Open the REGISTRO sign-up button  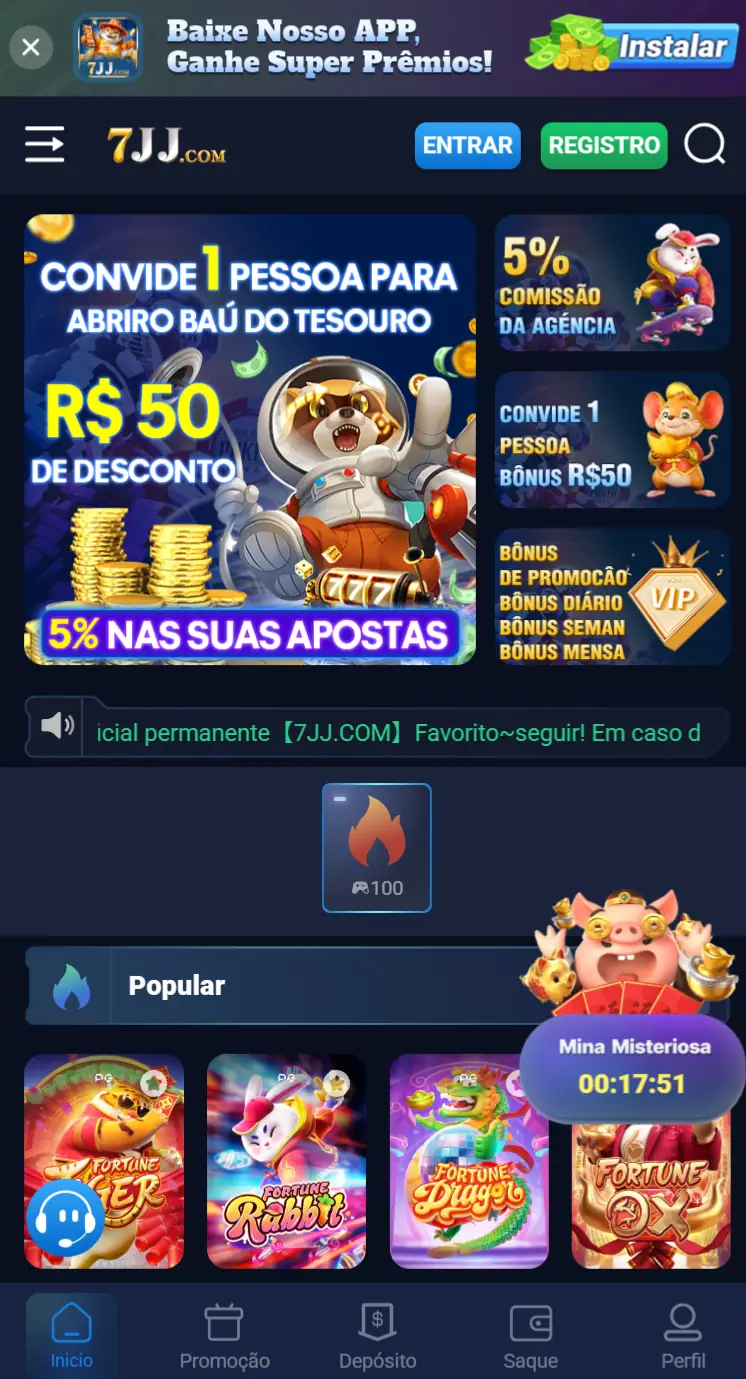pos(604,145)
